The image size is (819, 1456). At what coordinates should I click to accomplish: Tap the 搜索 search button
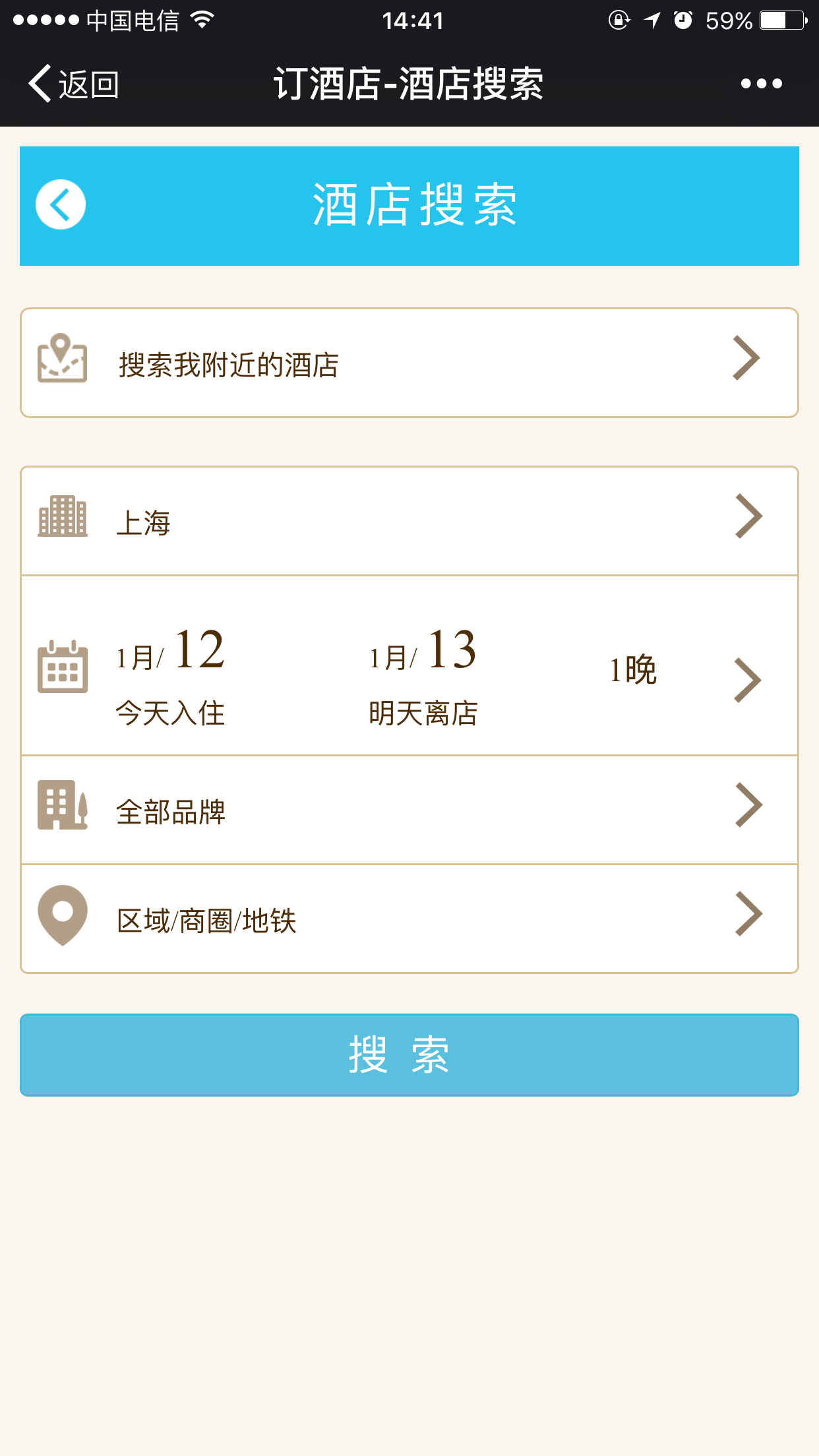click(x=409, y=1055)
